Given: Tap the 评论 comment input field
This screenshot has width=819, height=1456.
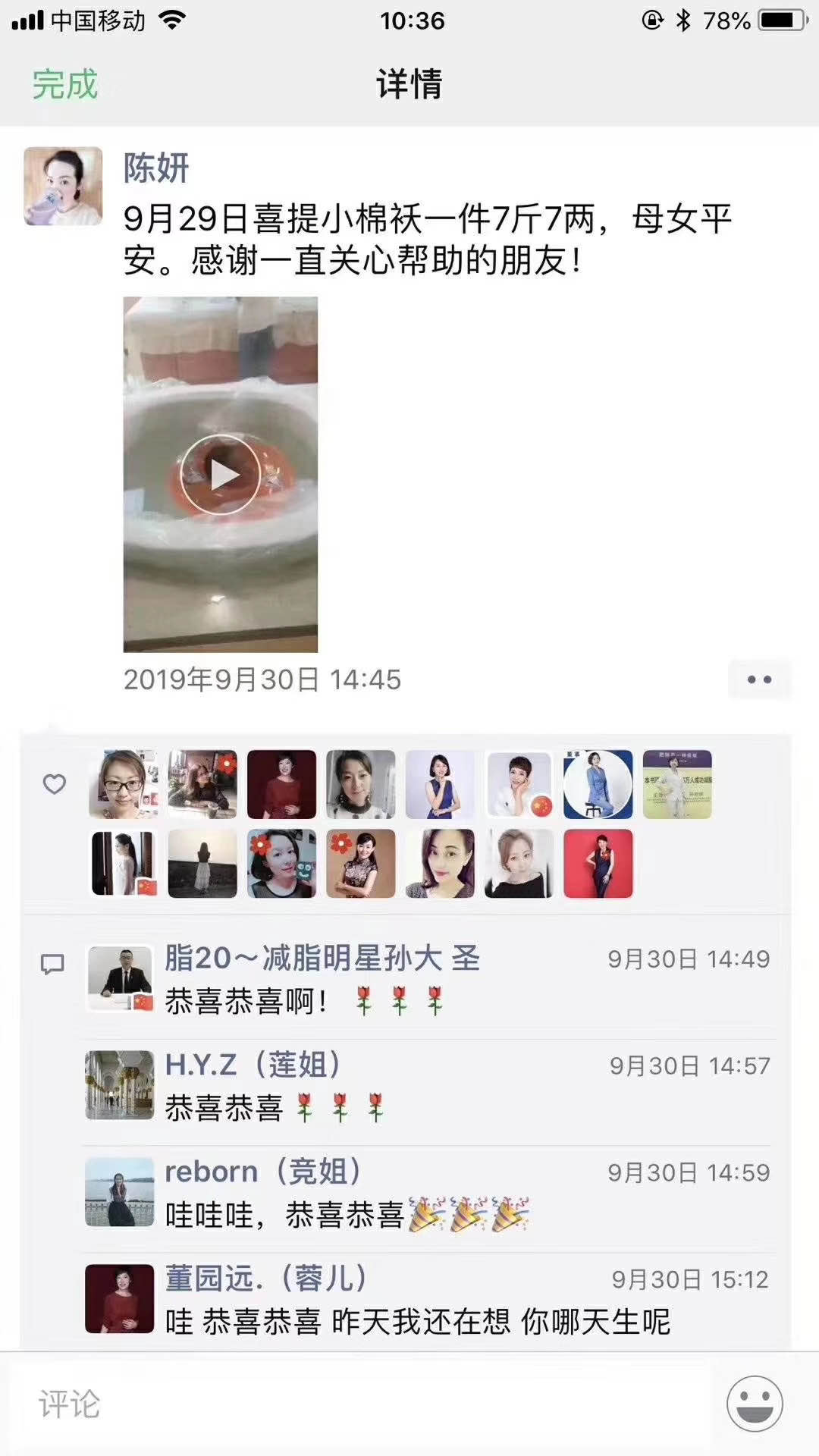Looking at the screenshot, I should 364,1404.
